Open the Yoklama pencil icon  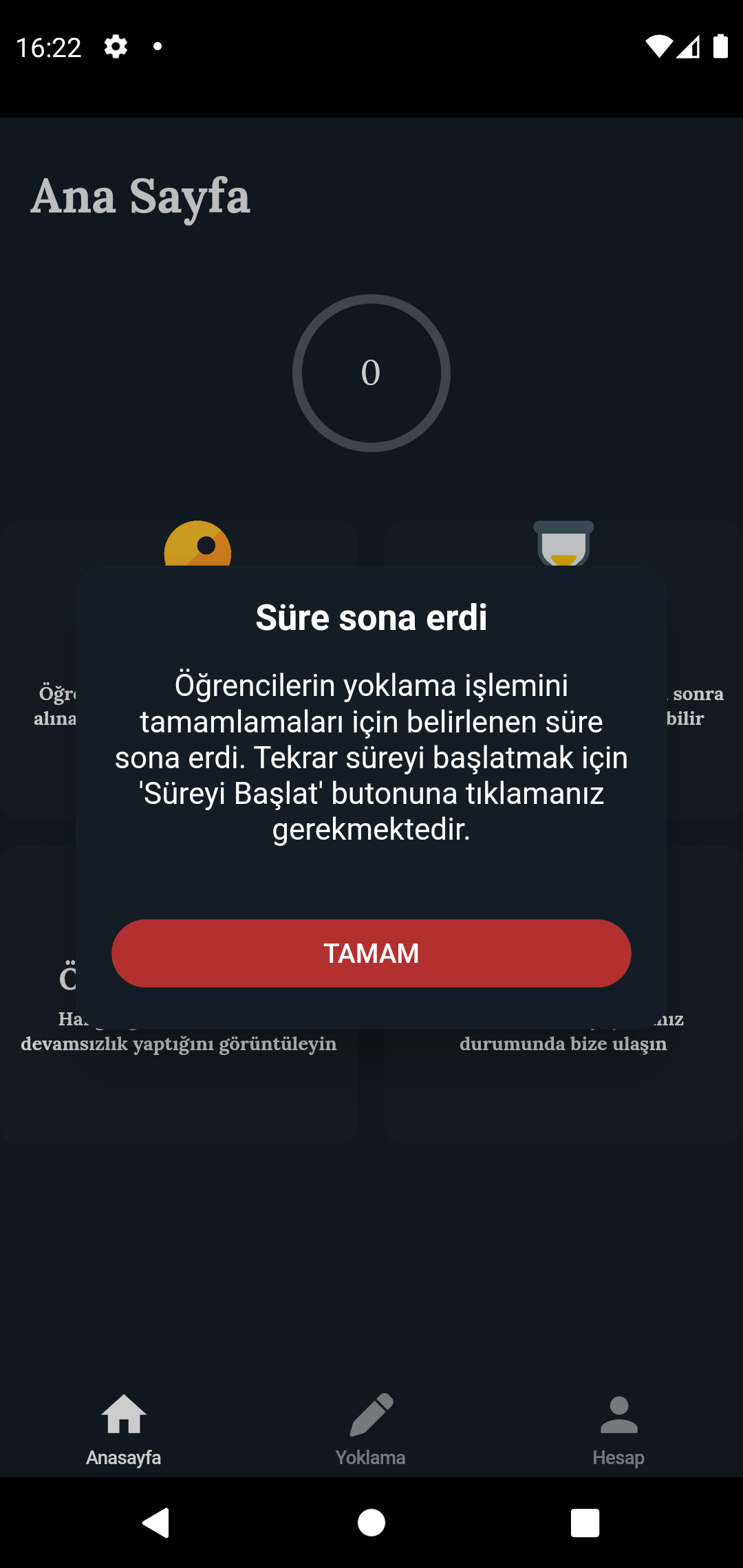tap(371, 1413)
